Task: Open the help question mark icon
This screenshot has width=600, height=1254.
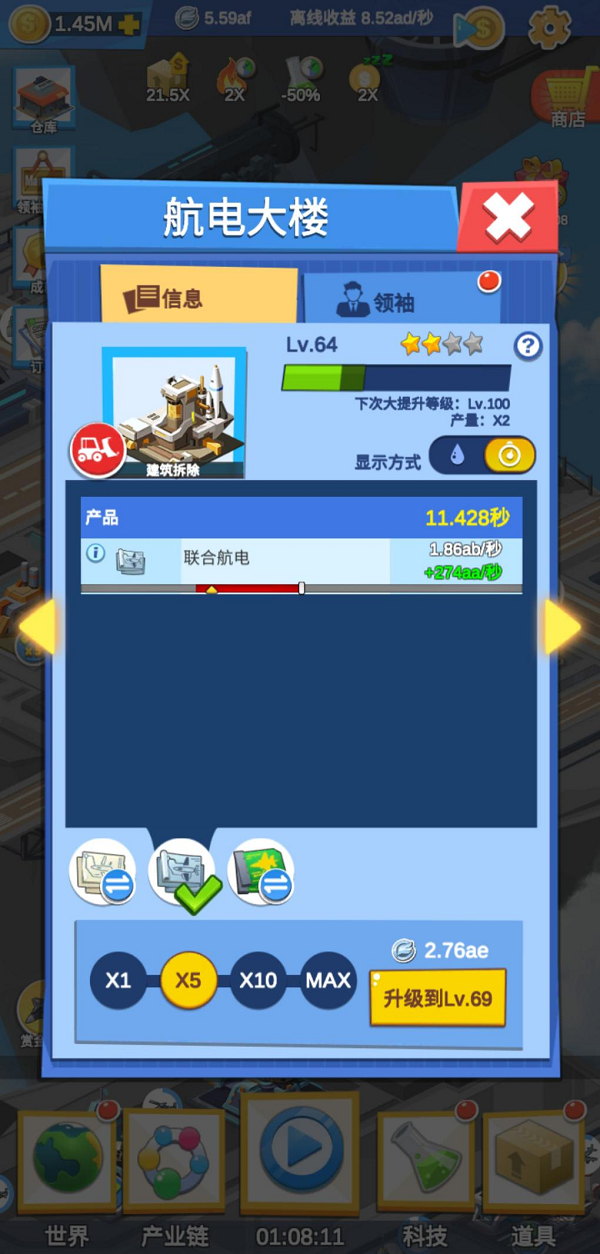Action: pos(528,347)
